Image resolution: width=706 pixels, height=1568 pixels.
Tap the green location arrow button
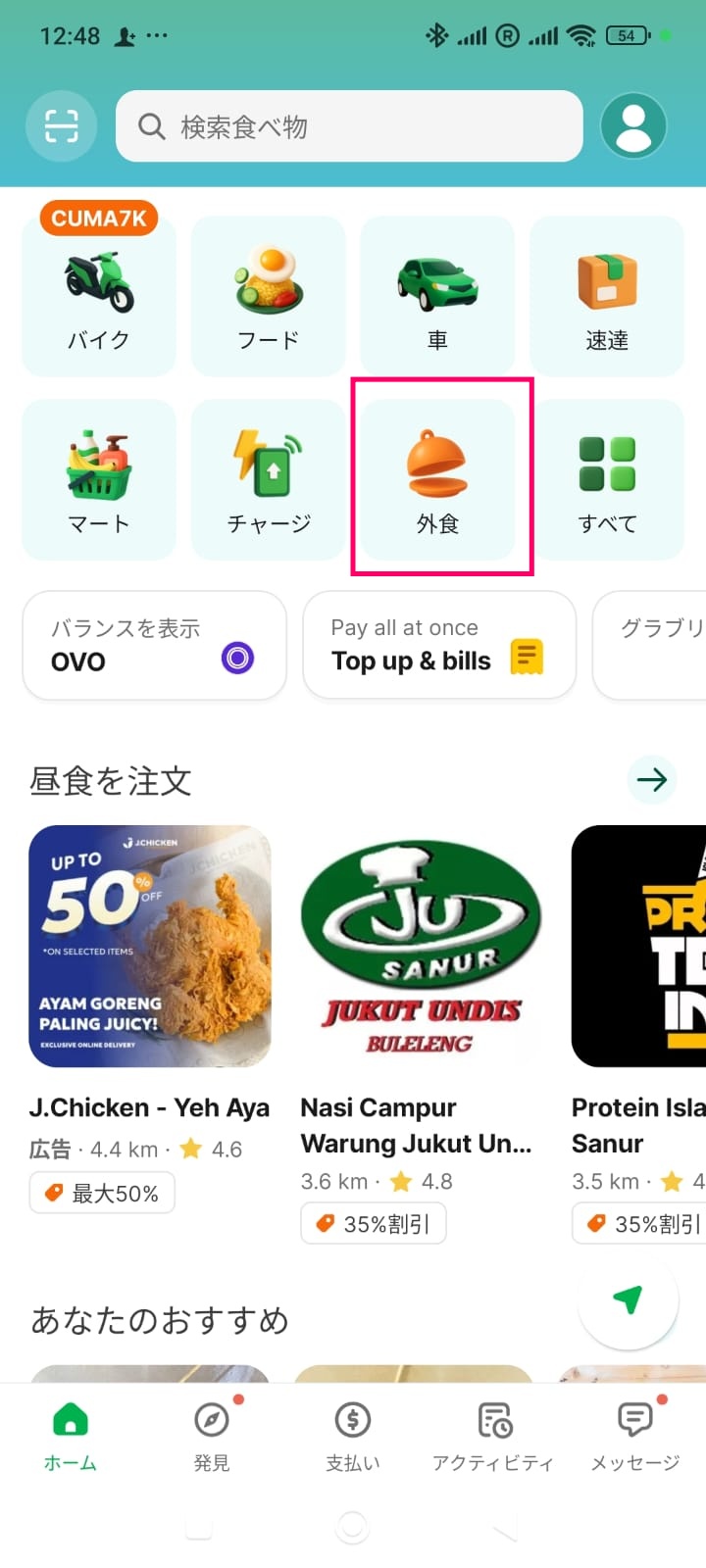click(629, 1299)
